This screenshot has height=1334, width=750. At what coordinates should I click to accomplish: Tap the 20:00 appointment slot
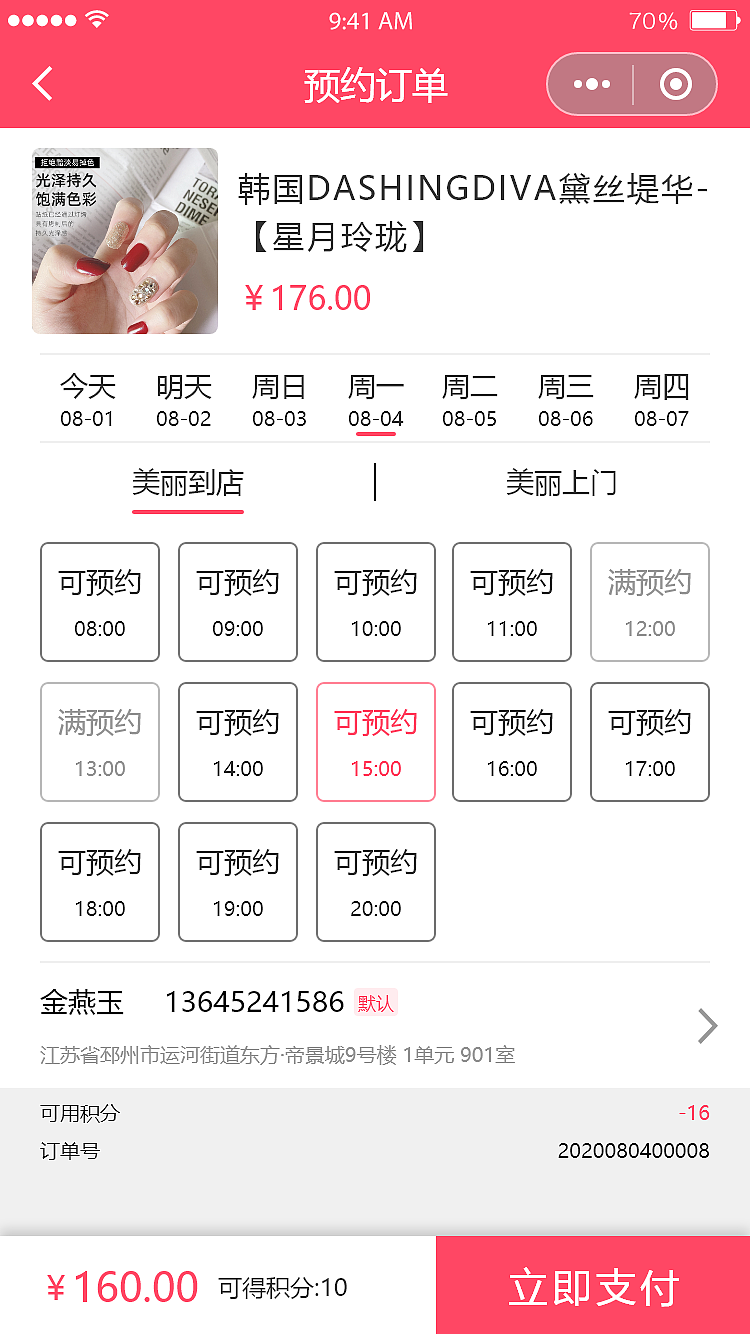point(376,882)
